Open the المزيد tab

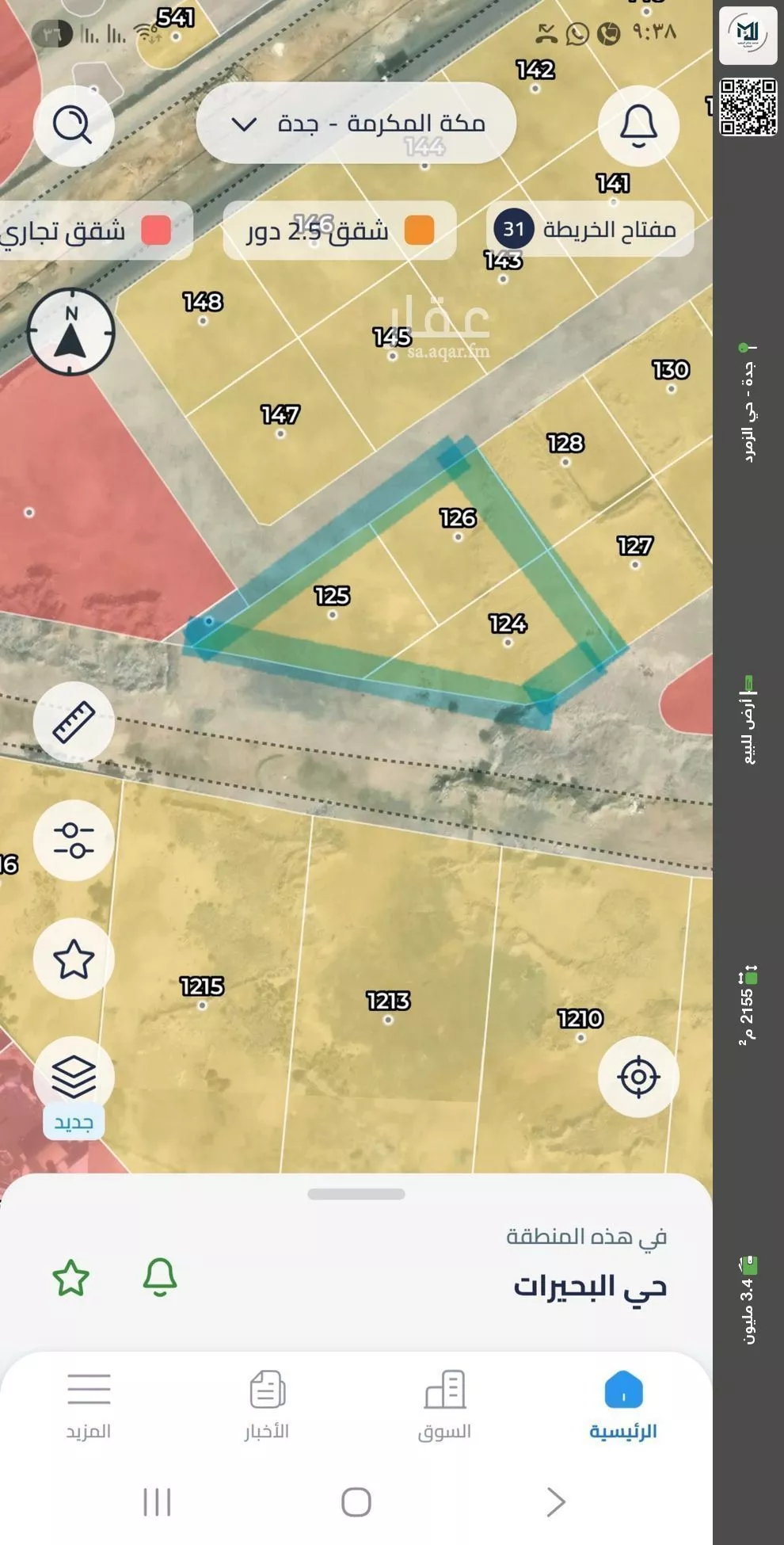(x=89, y=1405)
